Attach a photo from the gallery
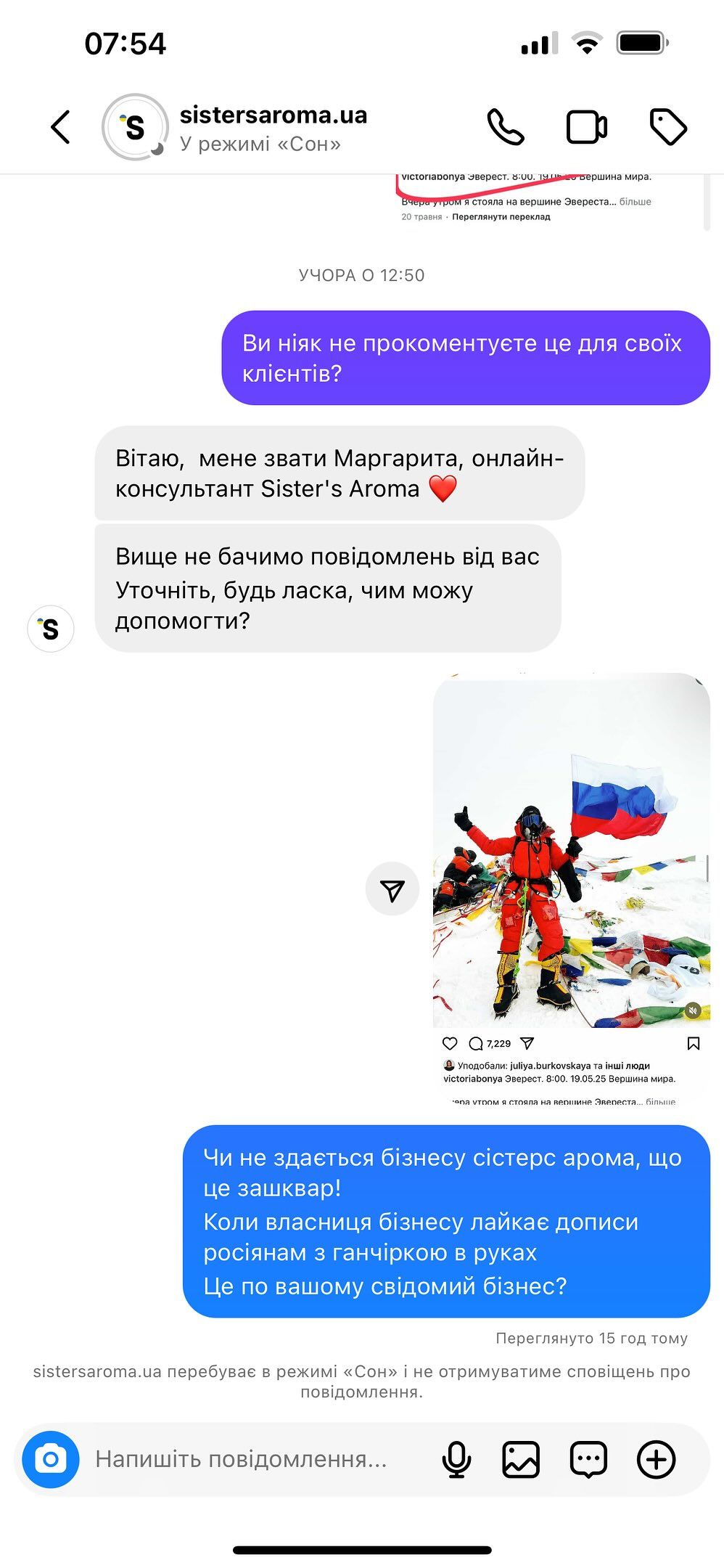 521,1459
